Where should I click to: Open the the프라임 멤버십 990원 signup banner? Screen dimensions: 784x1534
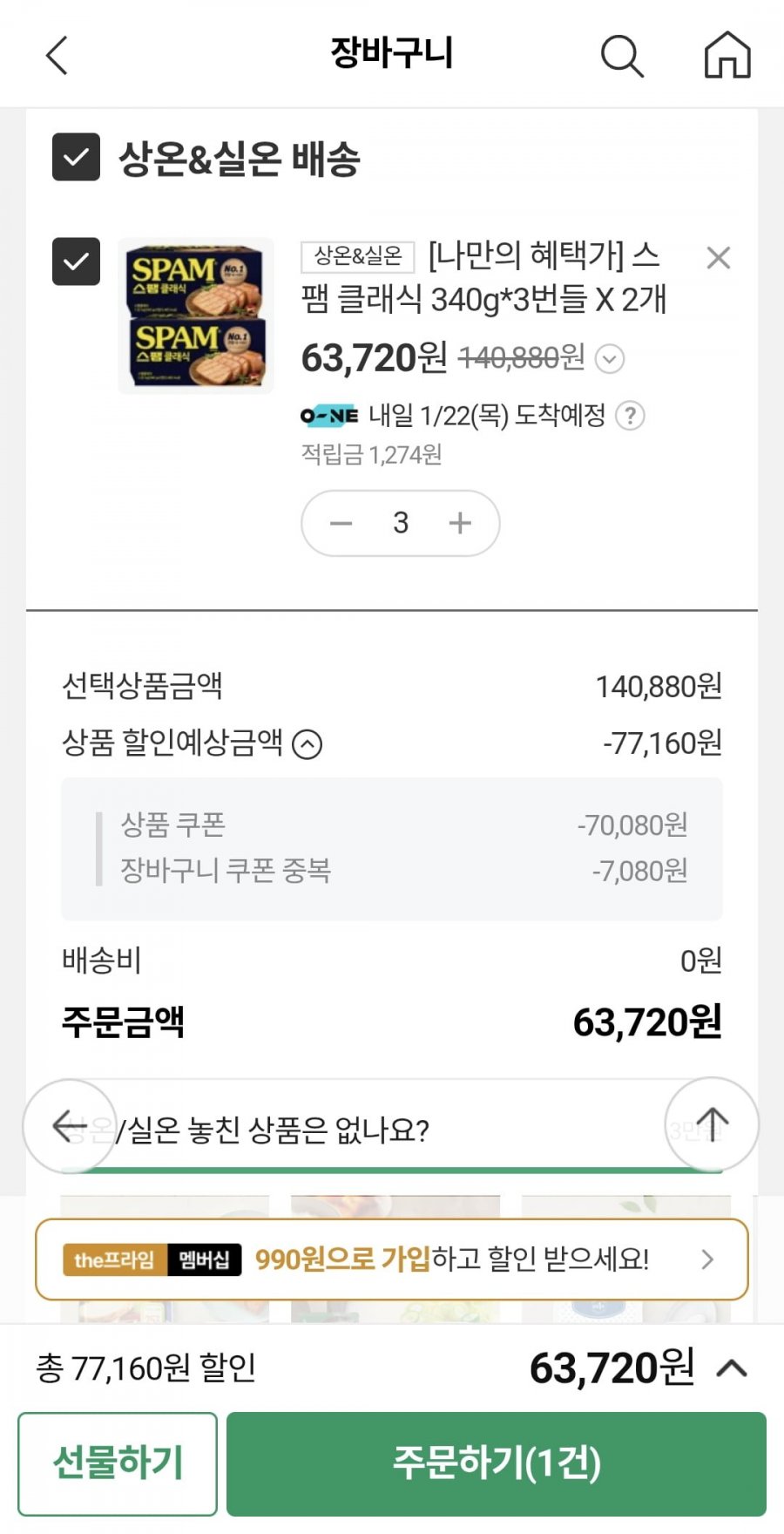(x=392, y=1259)
